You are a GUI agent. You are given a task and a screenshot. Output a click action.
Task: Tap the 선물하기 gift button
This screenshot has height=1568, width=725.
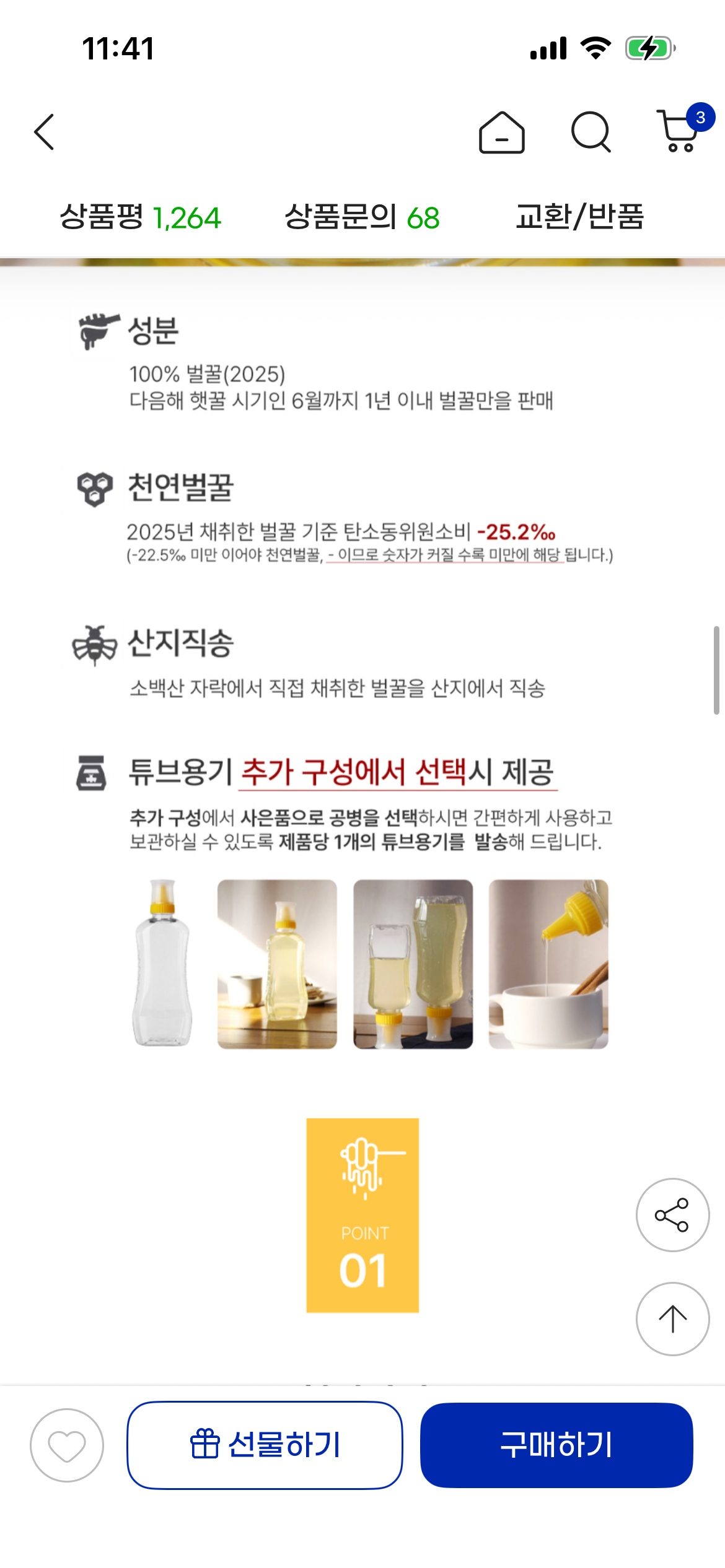(x=265, y=1445)
